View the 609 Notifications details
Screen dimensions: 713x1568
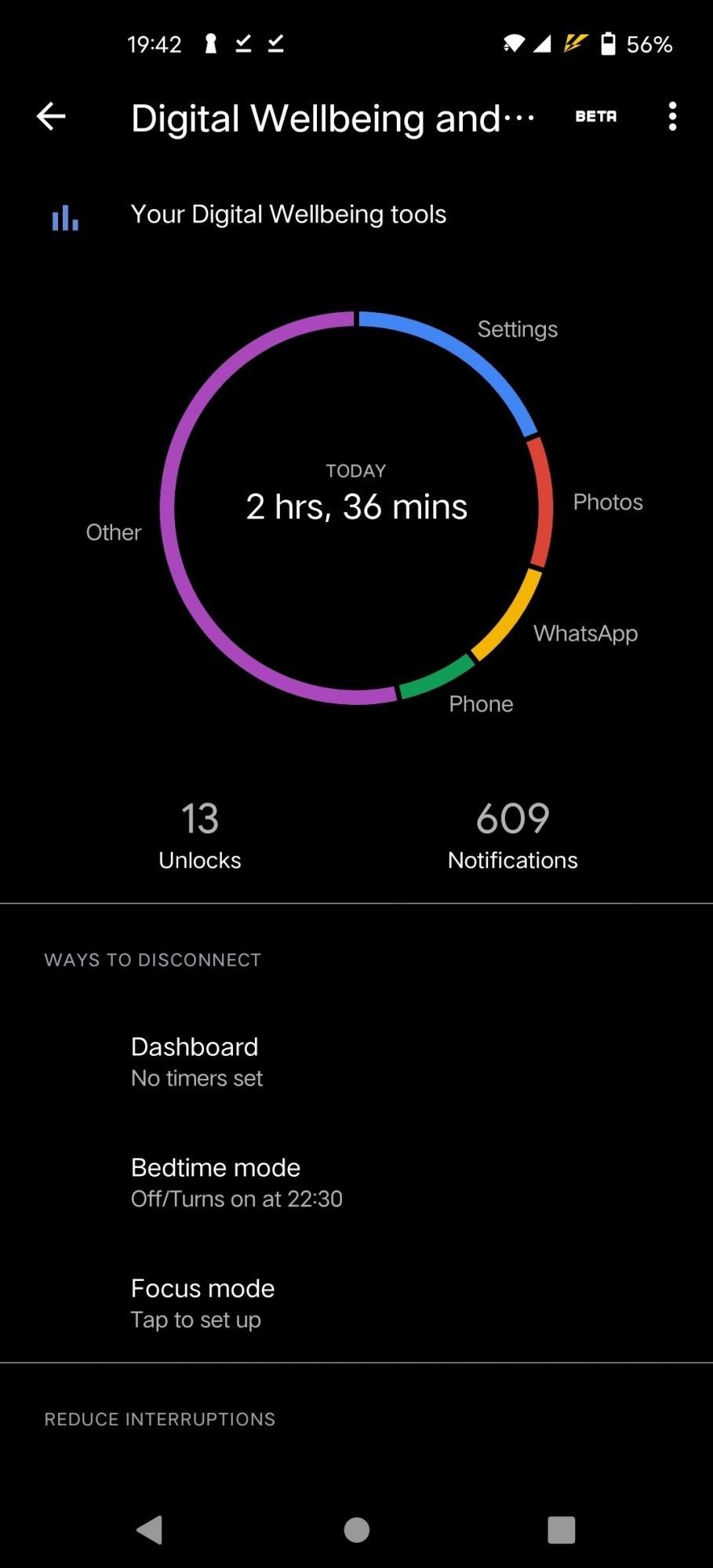pos(512,835)
